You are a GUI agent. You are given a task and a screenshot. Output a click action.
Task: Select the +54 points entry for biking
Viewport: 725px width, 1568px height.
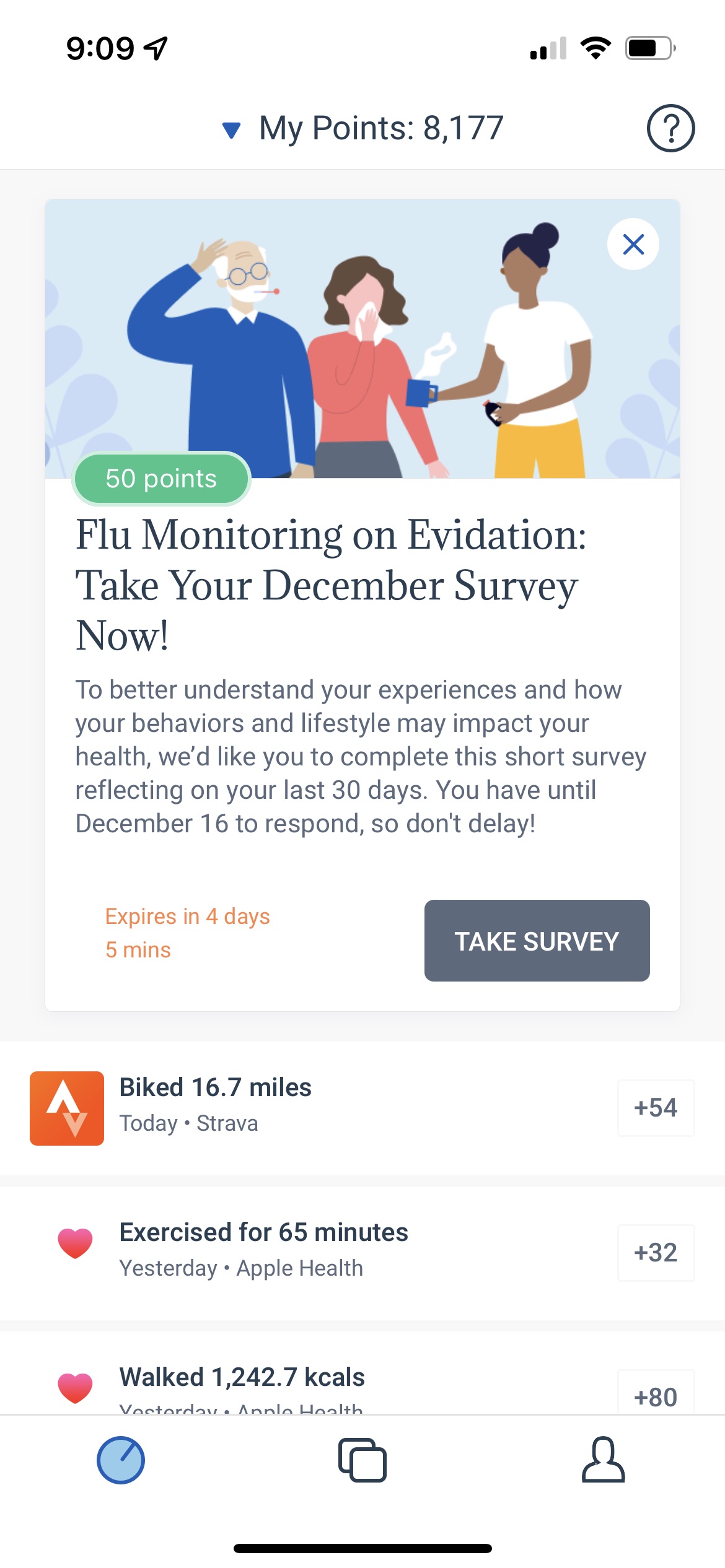656,1108
